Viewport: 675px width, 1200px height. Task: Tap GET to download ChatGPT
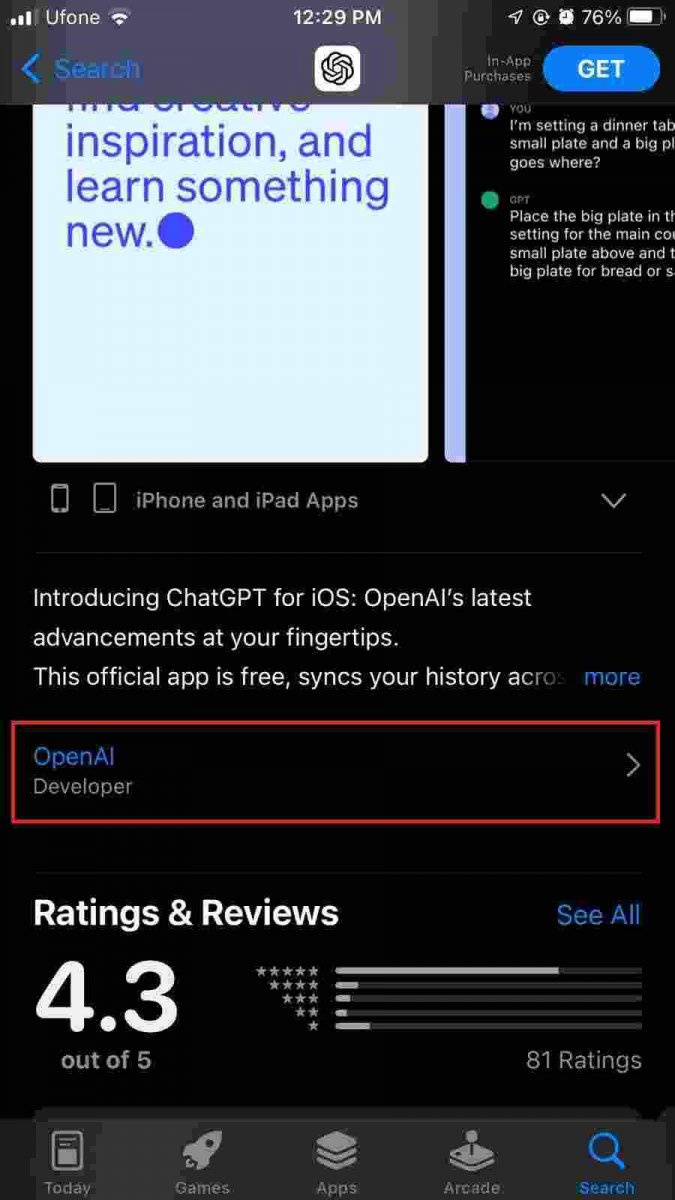tap(601, 69)
